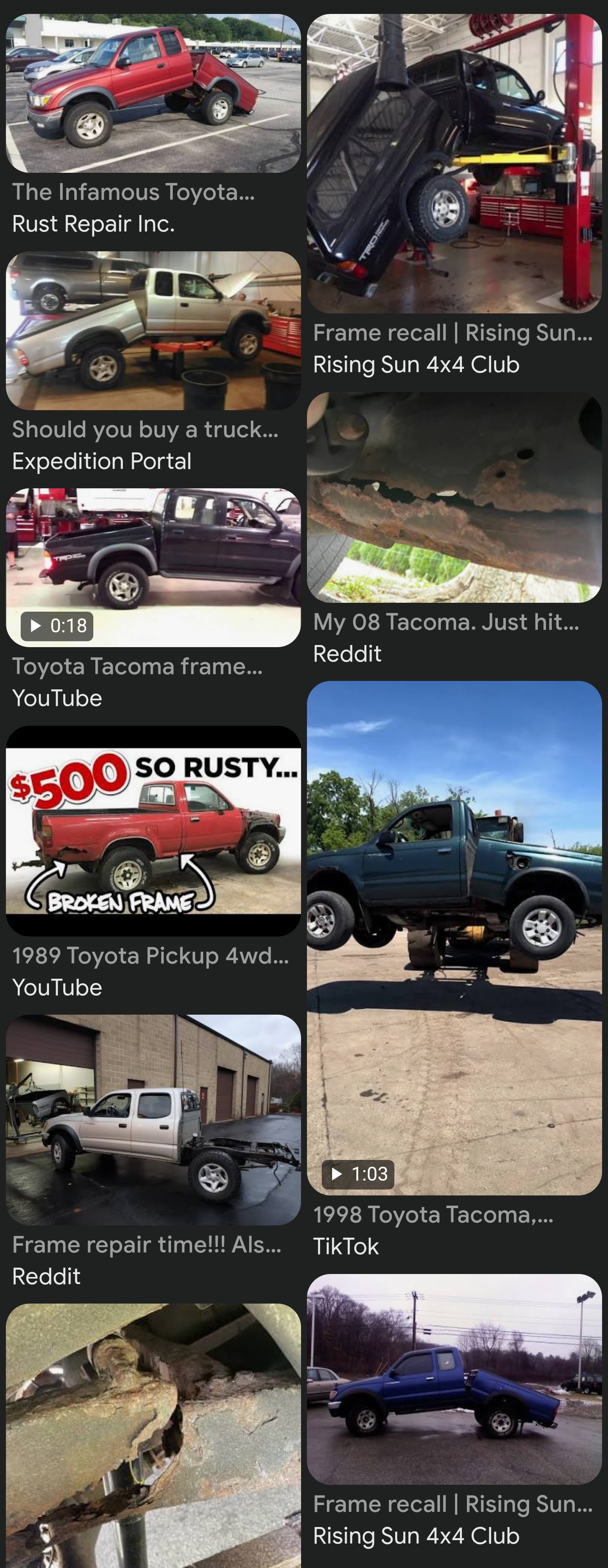Open Reddit's 'Frame repair time!!!' image

click(153, 1119)
